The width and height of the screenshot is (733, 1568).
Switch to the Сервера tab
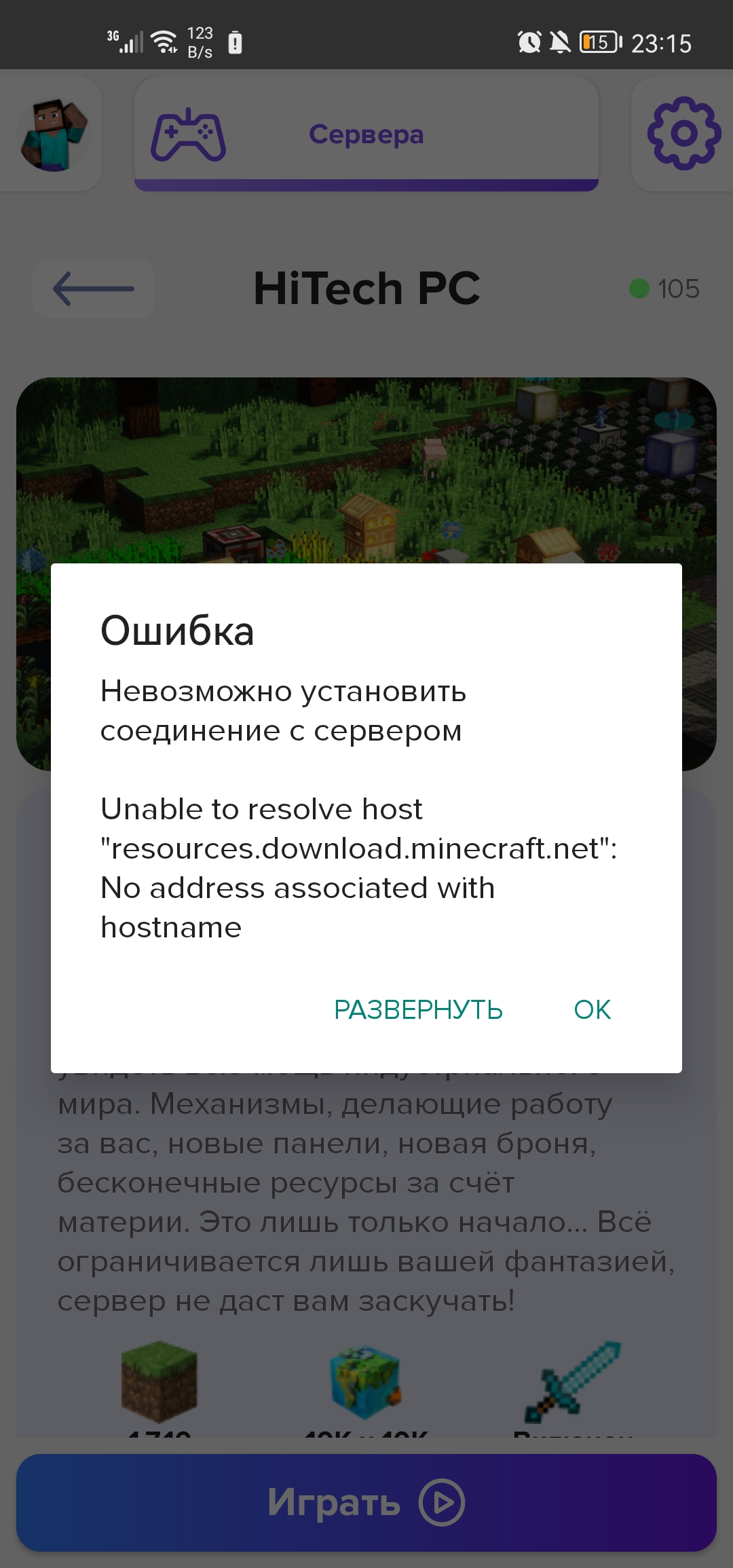click(x=366, y=134)
